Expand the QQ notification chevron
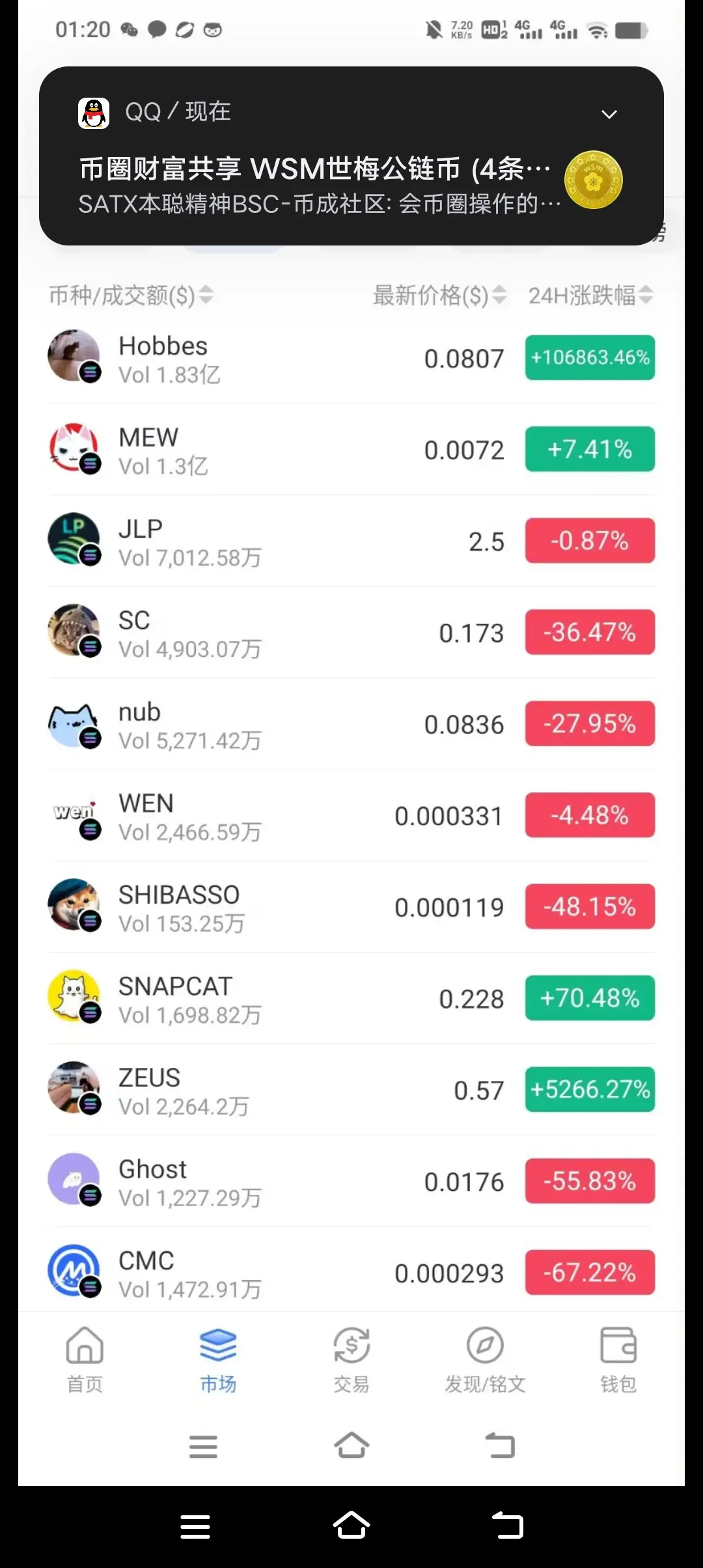The width and height of the screenshot is (703, 1568). (x=609, y=115)
